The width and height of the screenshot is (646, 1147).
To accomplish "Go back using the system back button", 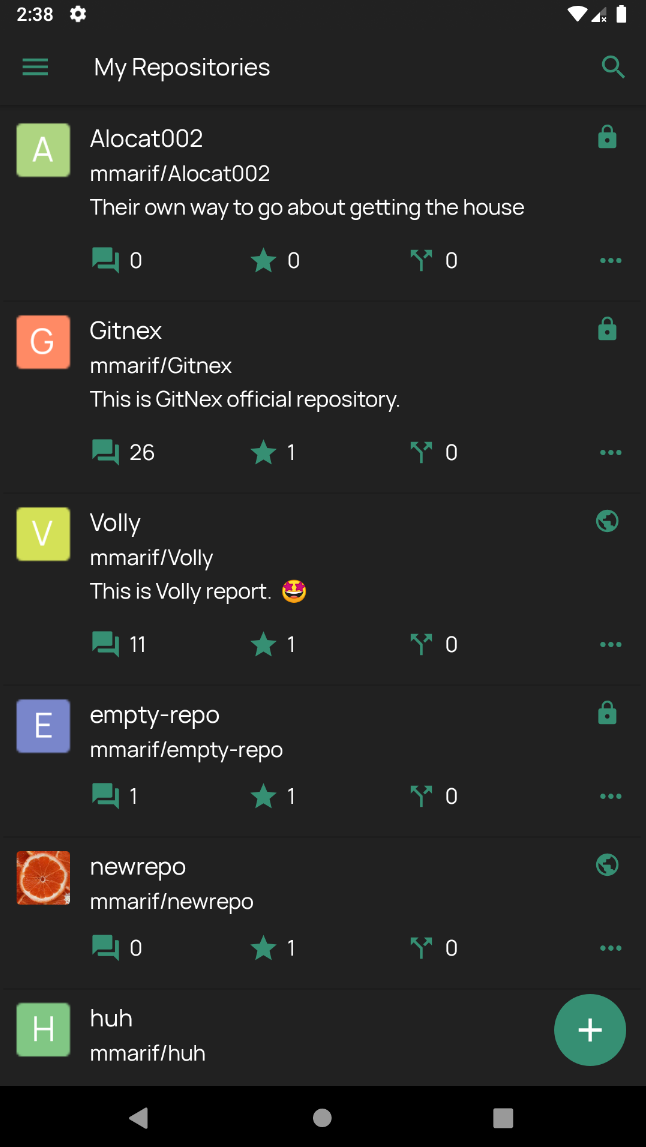I will (139, 1117).
